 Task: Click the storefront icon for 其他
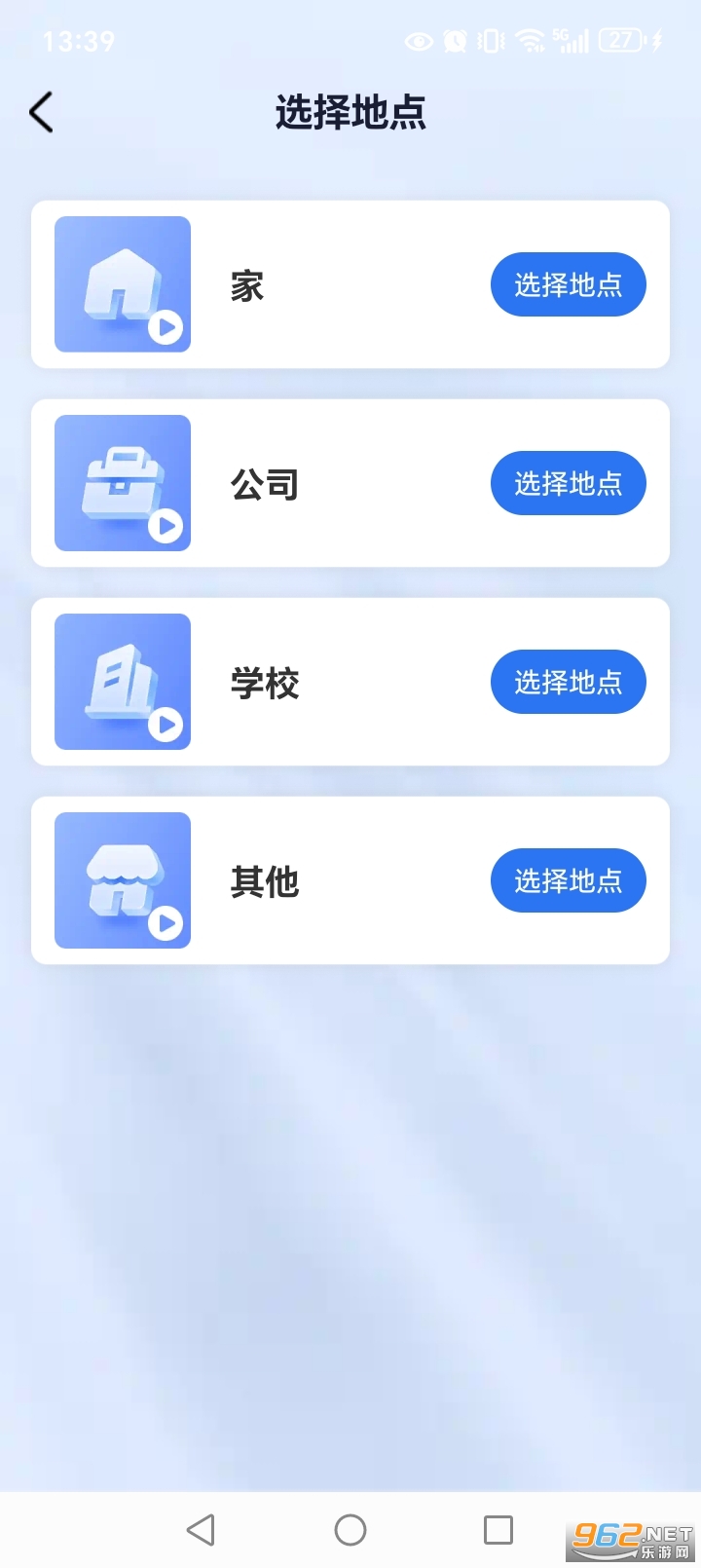point(122,878)
